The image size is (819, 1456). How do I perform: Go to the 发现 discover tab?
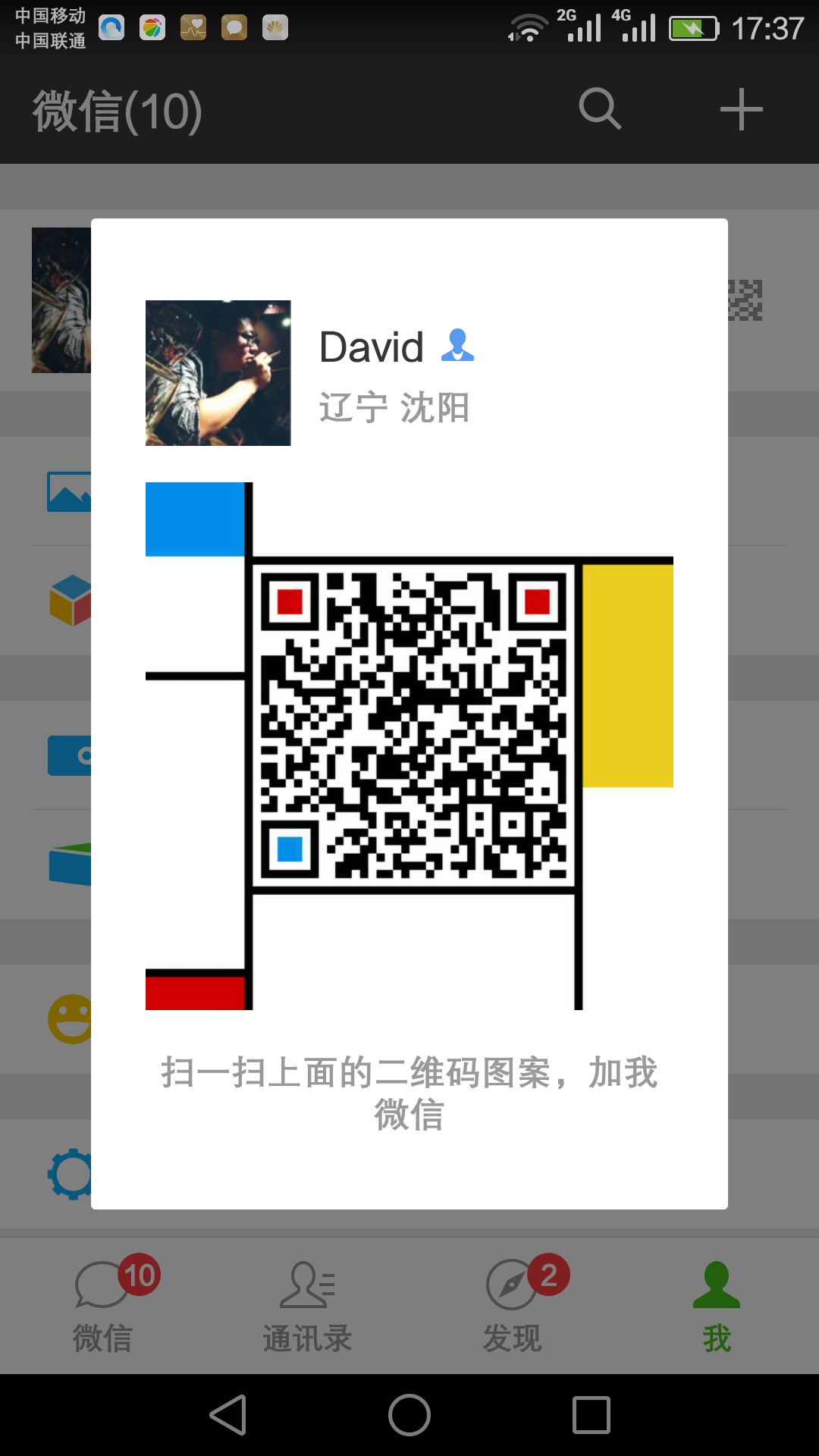pos(513,1306)
